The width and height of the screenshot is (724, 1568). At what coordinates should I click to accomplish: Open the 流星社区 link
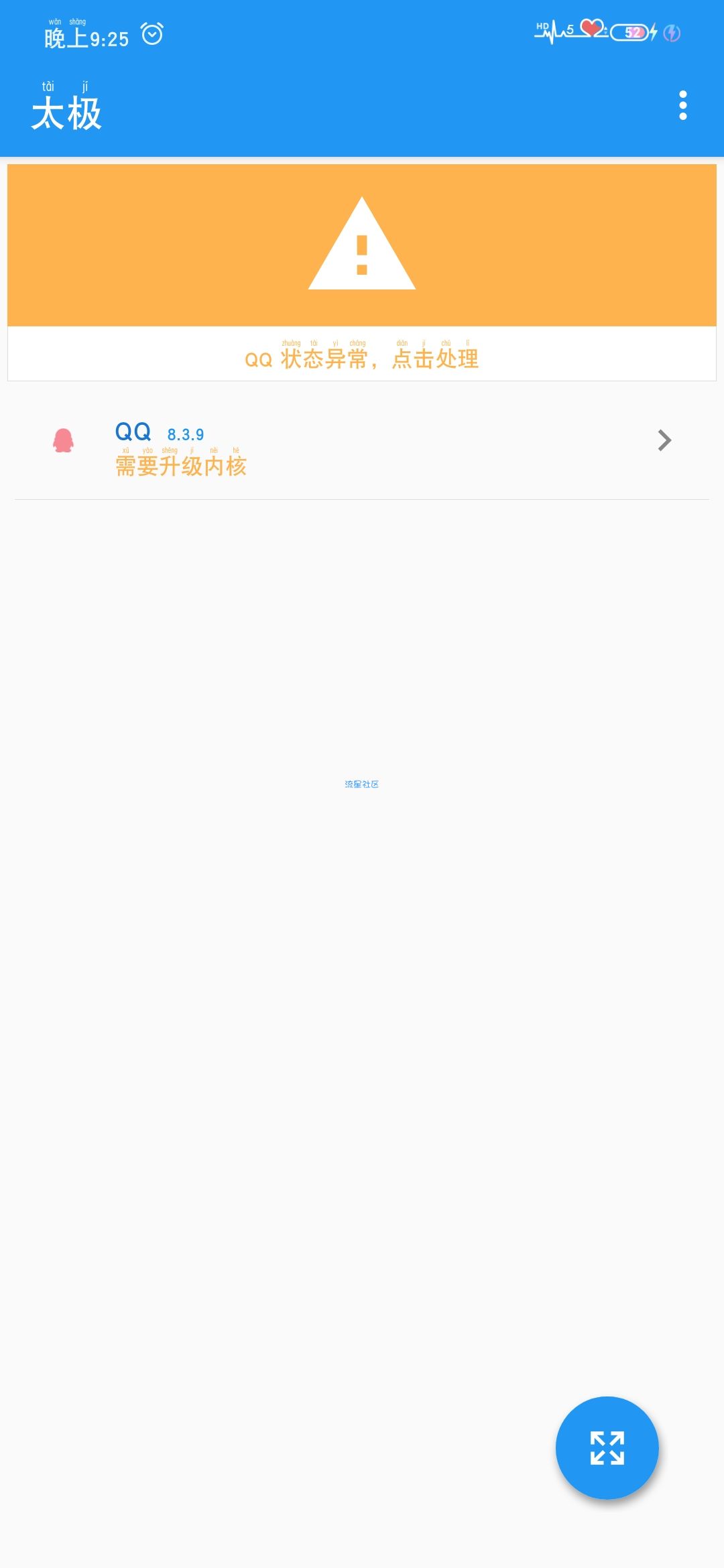coord(362,784)
